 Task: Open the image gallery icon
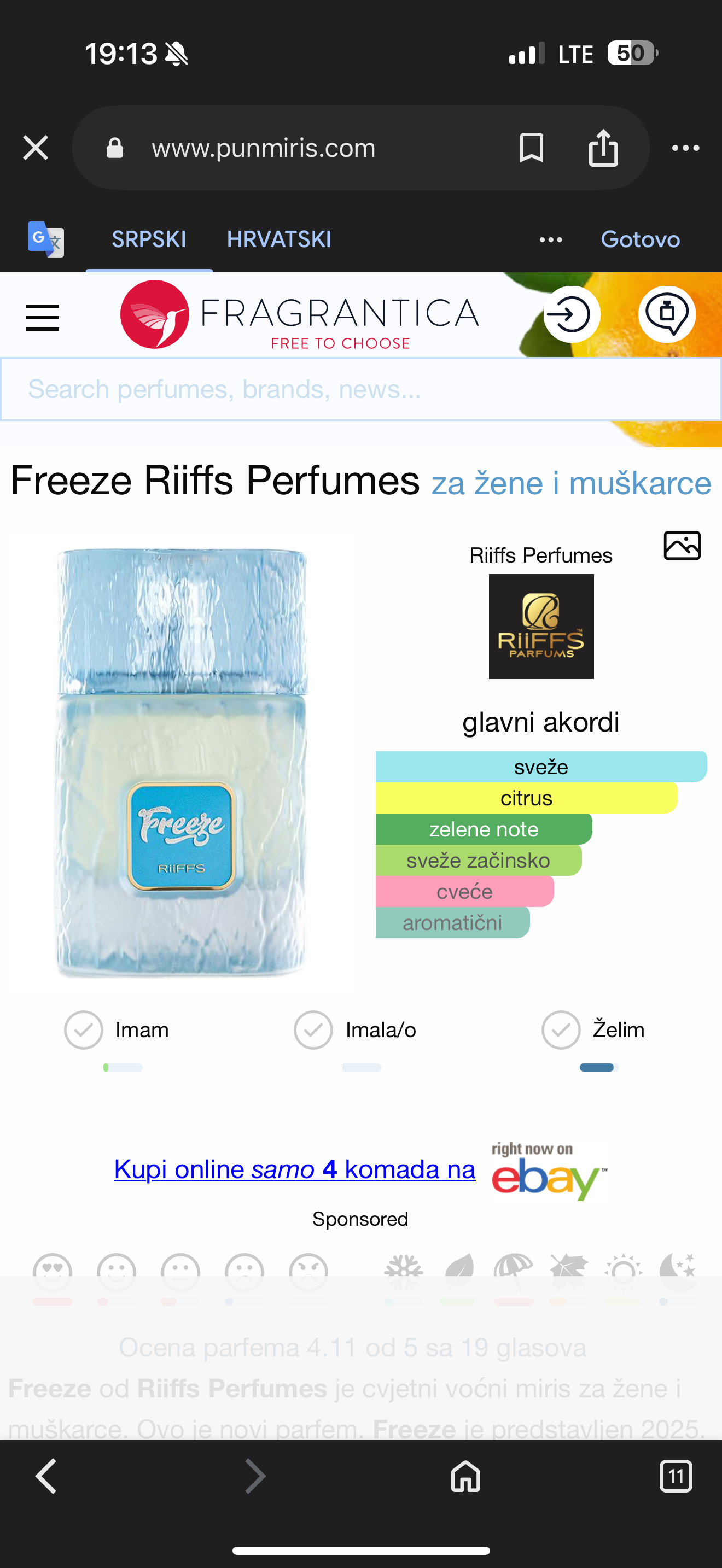(682, 545)
